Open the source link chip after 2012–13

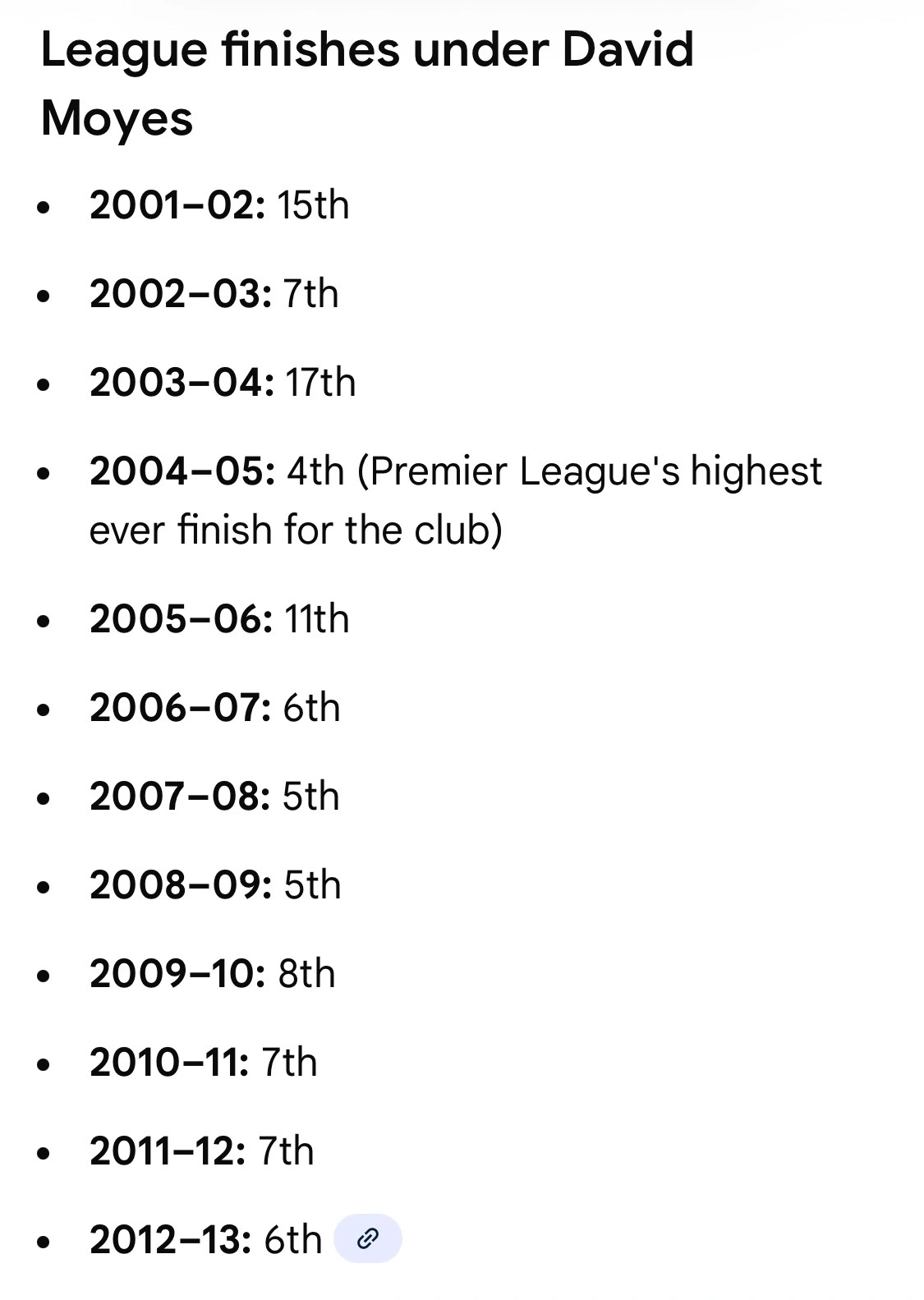point(368,1238)
